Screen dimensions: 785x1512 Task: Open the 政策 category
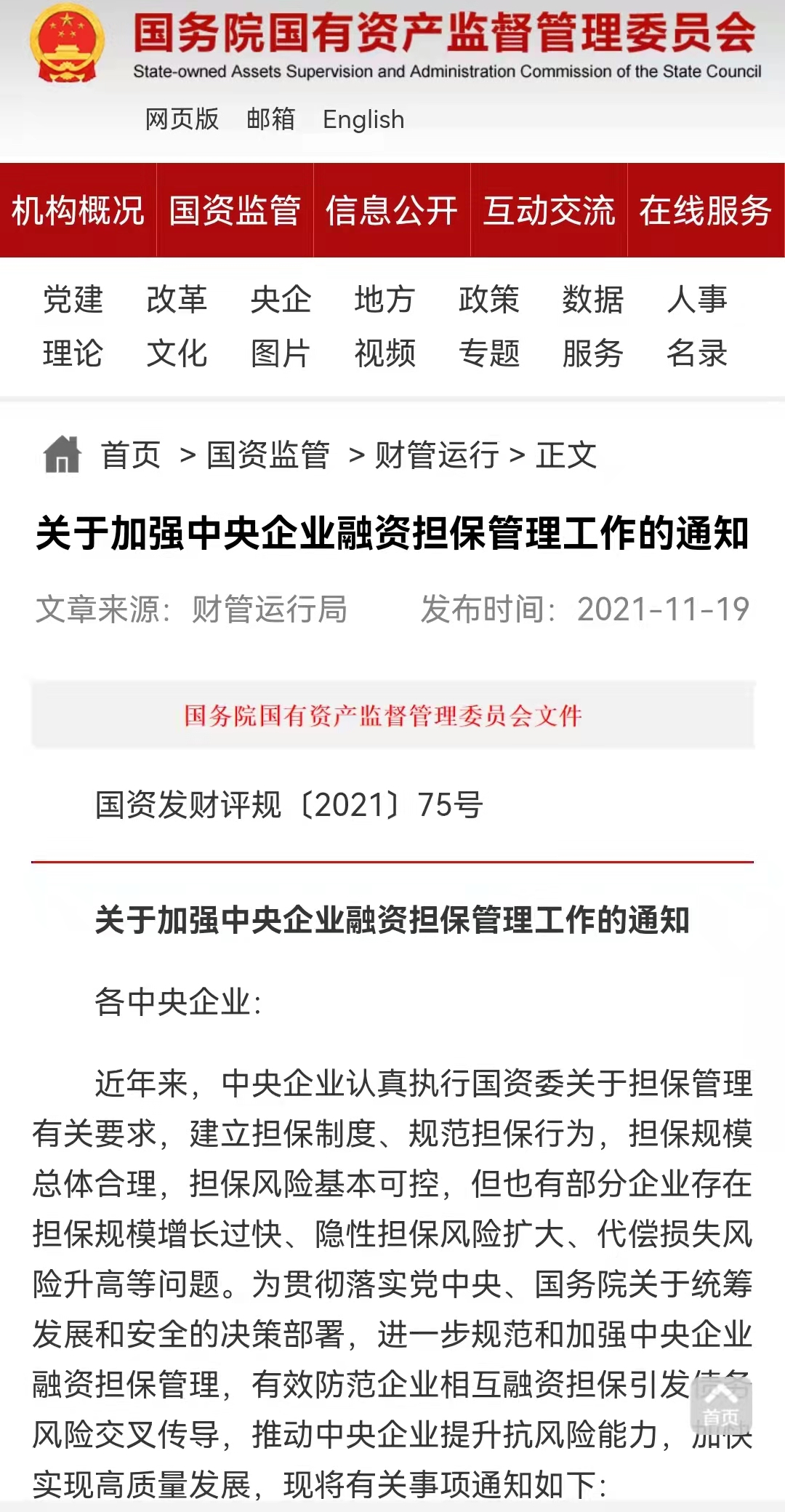point(488,300)
